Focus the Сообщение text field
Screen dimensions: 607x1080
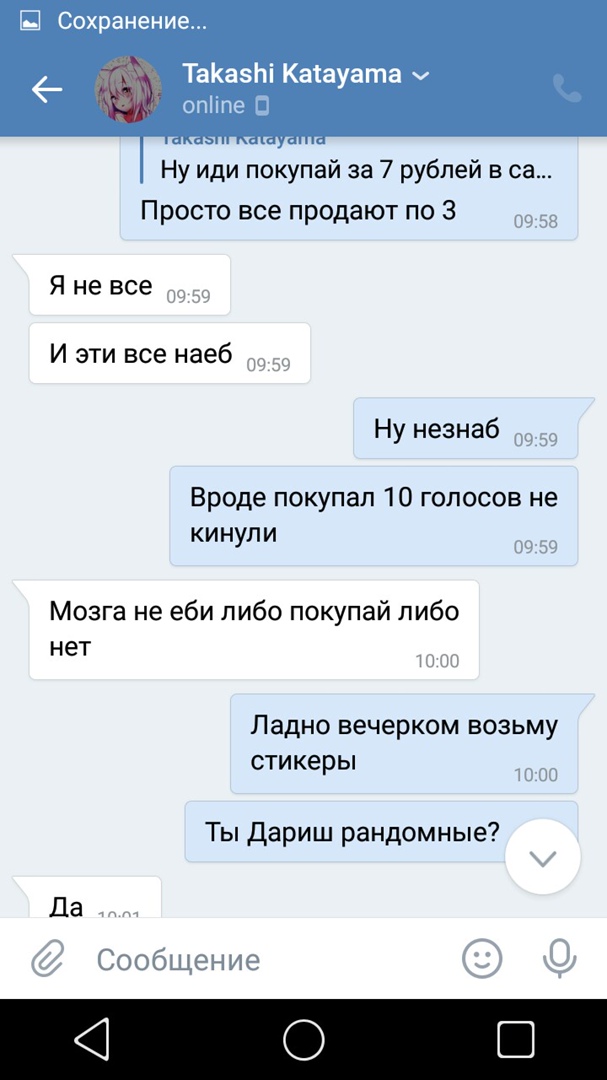[x=260, y=960]
